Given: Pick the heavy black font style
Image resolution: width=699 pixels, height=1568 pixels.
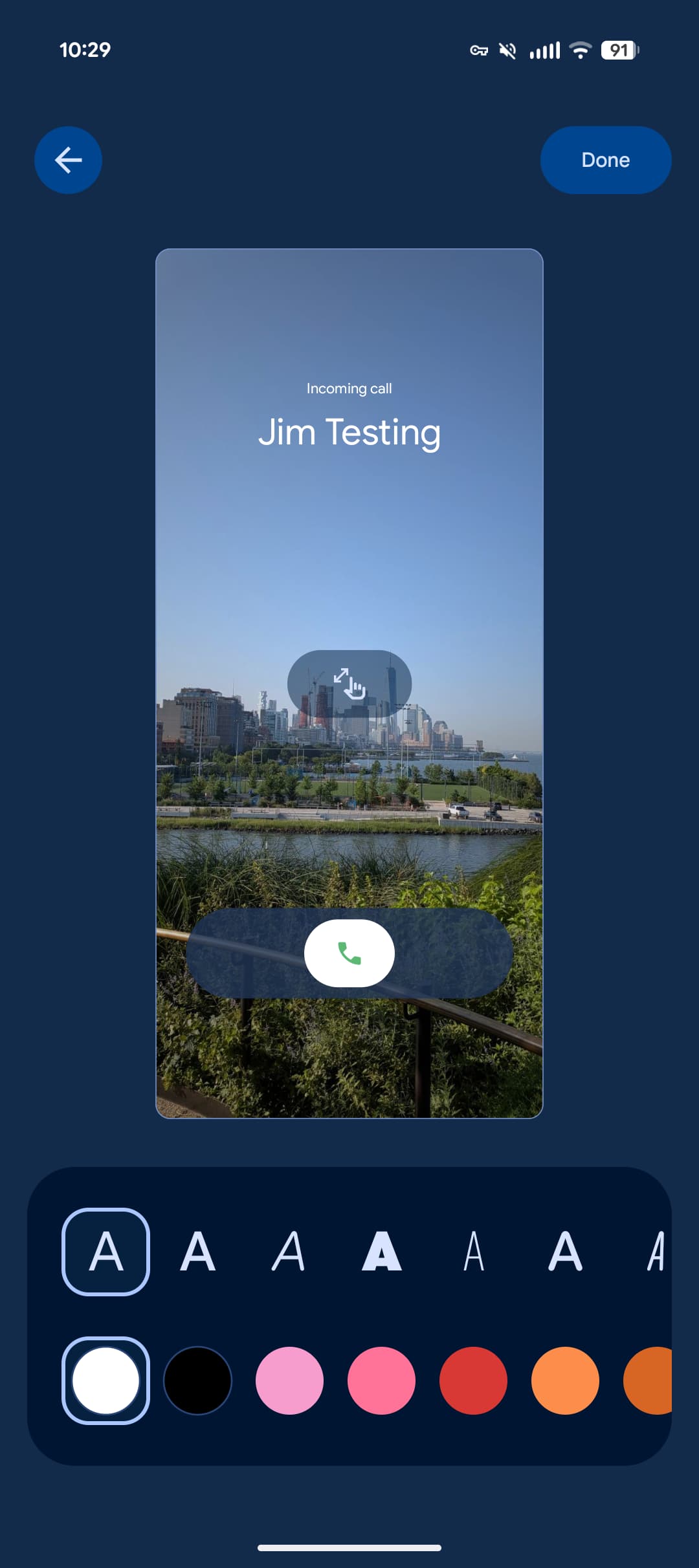Looking at the screenshot, I should coord(381,1252).
